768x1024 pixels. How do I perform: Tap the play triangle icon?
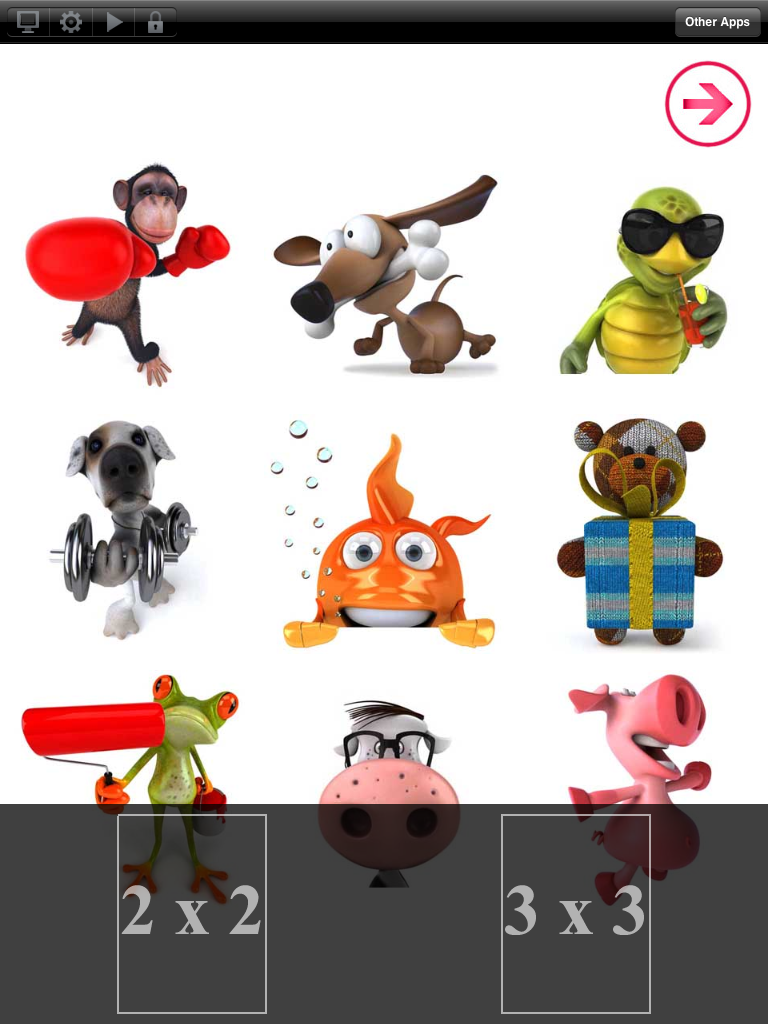click(114, 22)
